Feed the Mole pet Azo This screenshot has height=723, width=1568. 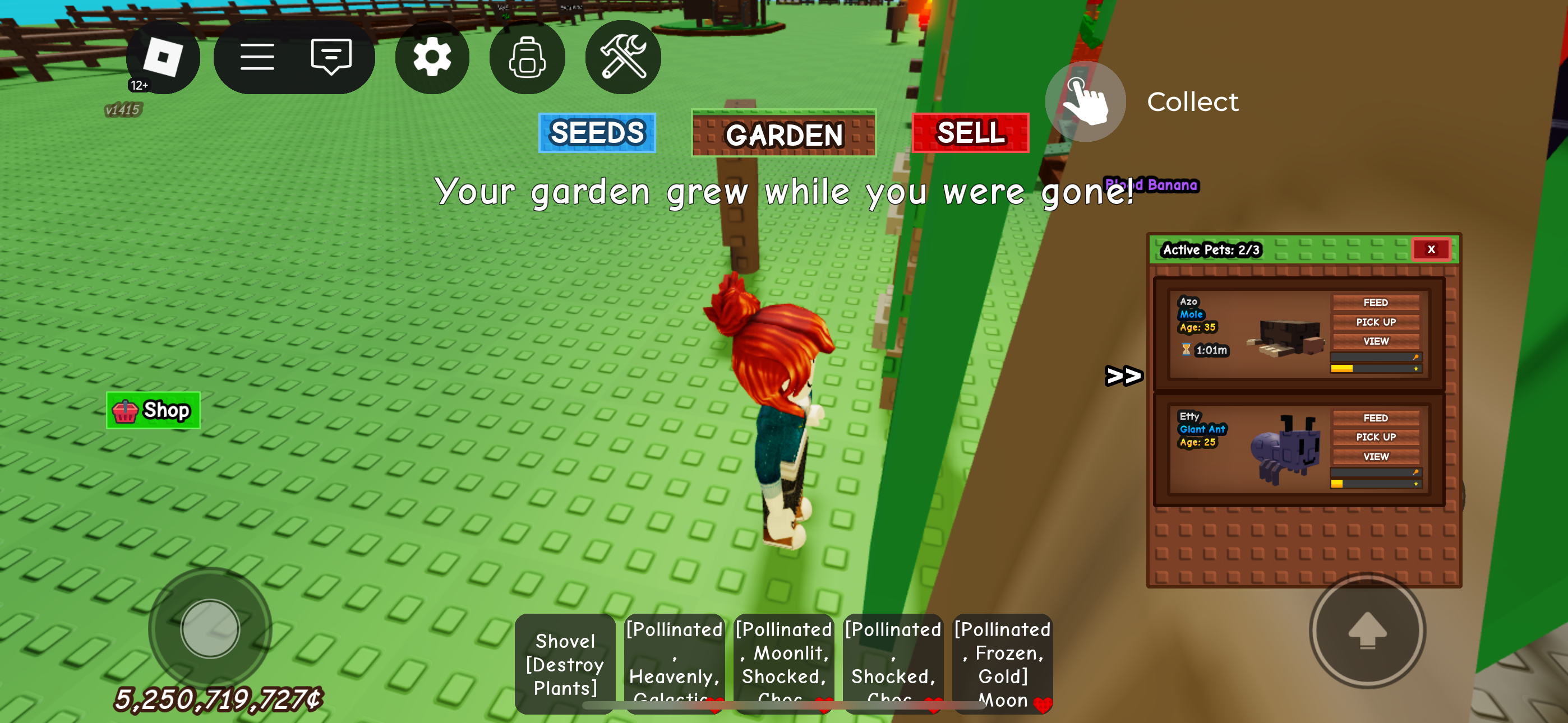pyautogui.click(x=1375, y=303)
